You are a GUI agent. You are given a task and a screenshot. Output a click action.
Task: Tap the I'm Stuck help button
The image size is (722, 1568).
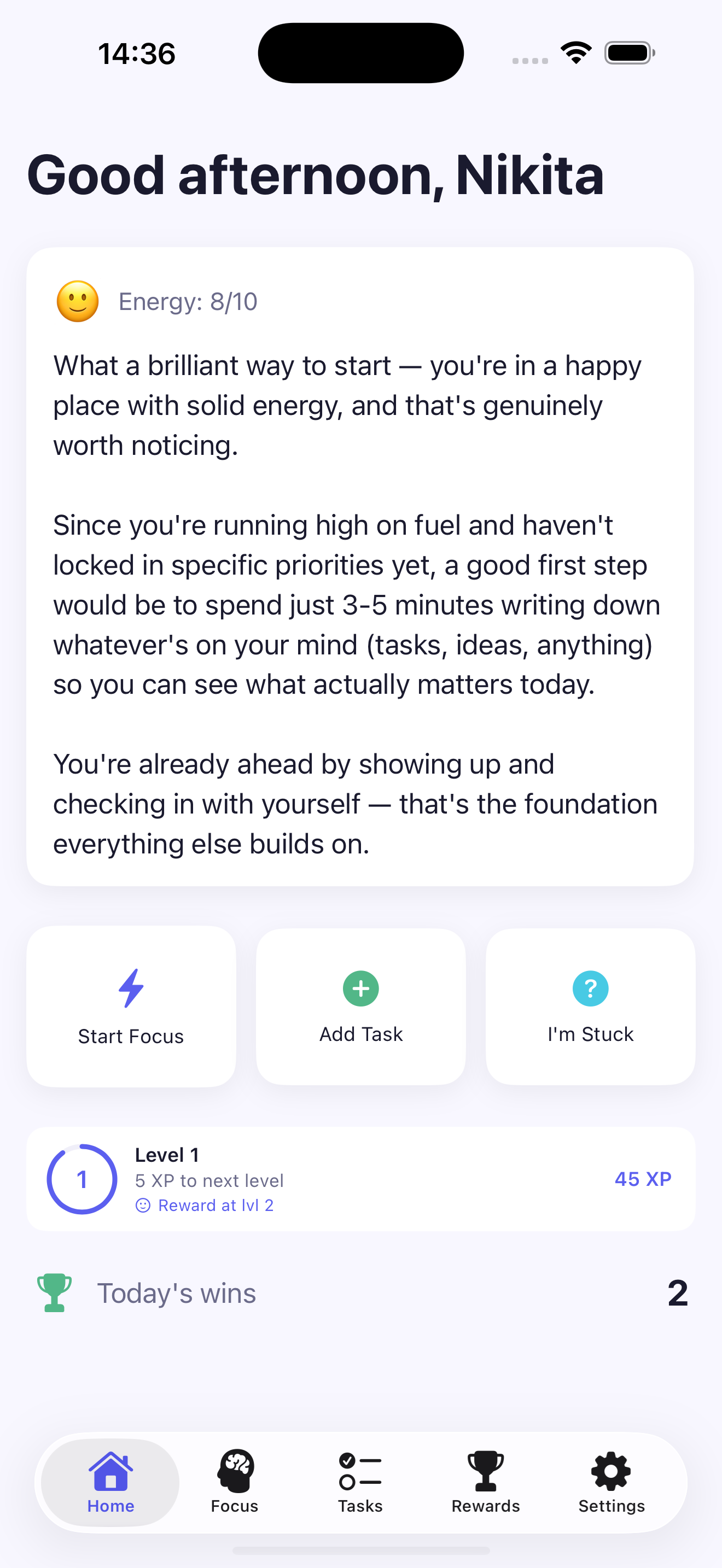pos(590,1005)
